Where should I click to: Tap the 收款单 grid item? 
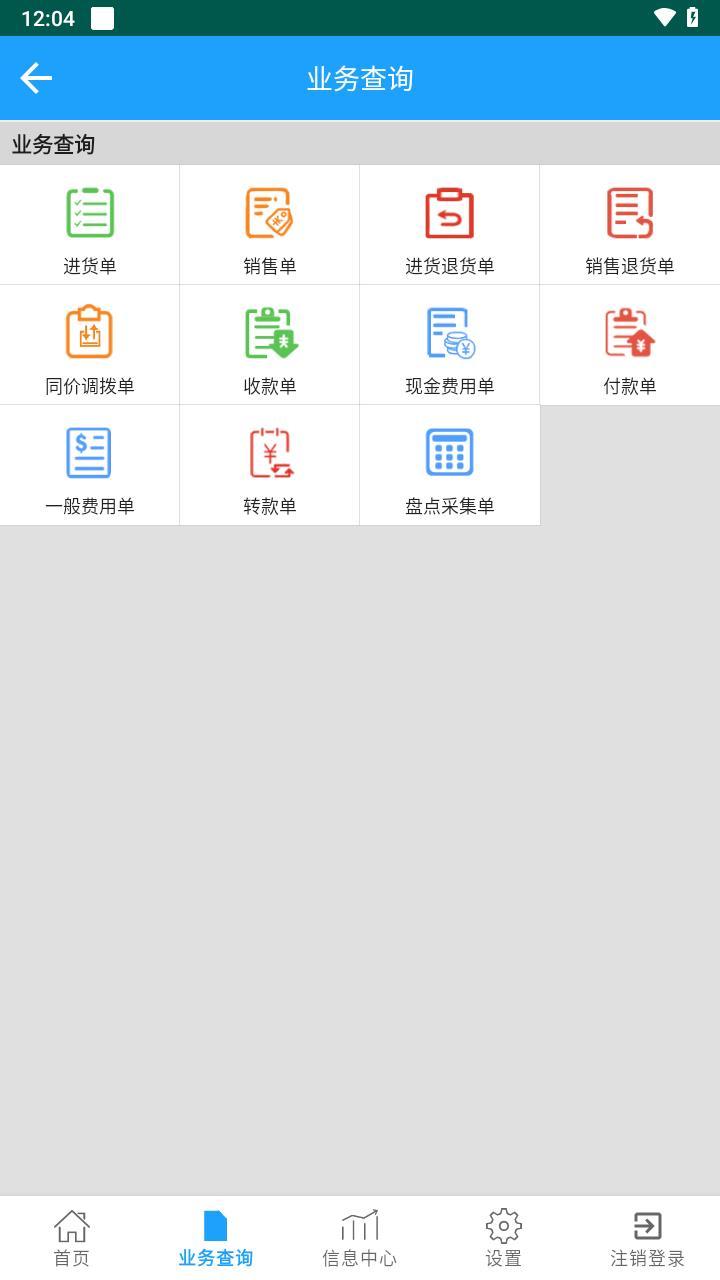click(270, 346)
